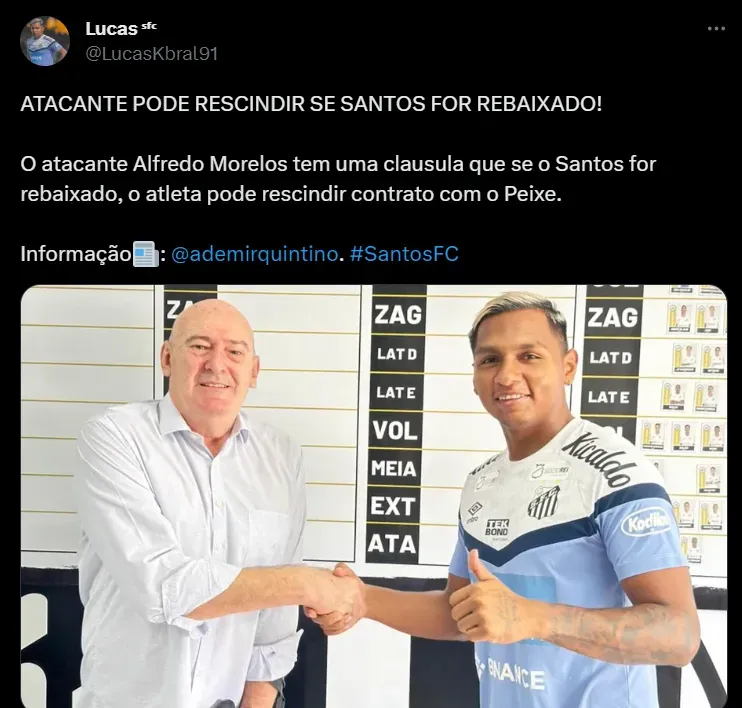This screenshot has height=708, width=742.
Task: Open the tweet's three-dot overflow menu
Action: 716,29
